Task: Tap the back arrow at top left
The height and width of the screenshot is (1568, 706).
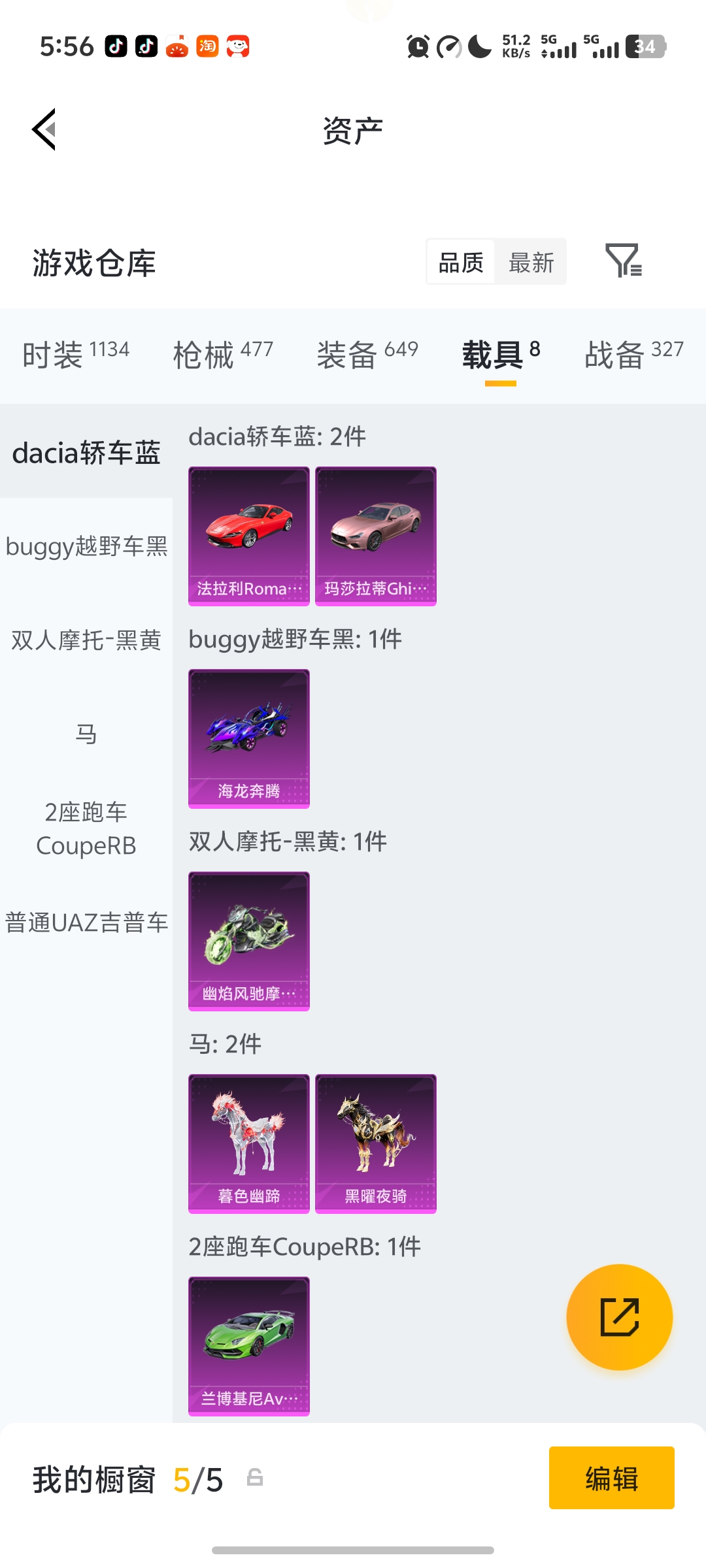Action: [43, 129]
